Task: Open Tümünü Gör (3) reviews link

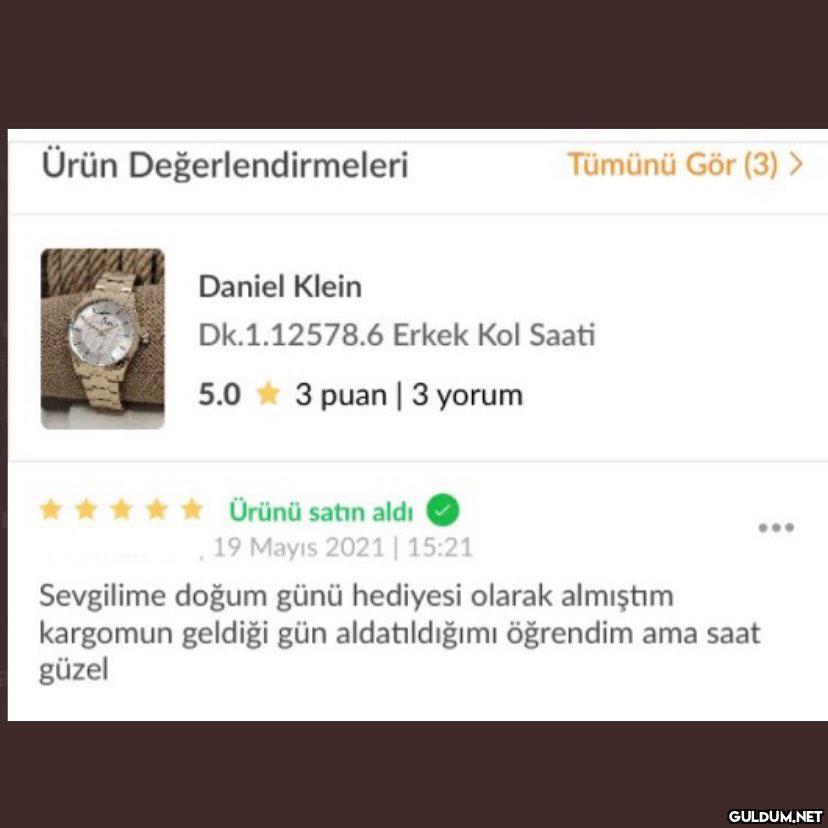Action: (x=684, y=165)
